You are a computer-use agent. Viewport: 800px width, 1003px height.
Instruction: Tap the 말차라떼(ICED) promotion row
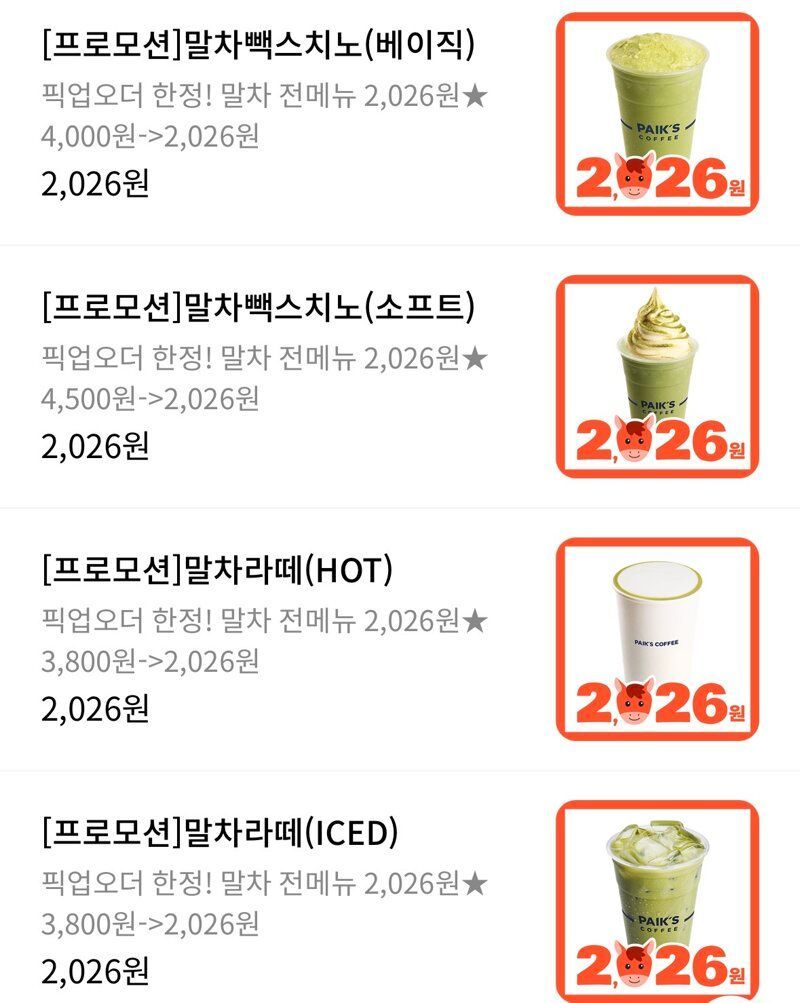pyautogui.click(x=220, y=832)
